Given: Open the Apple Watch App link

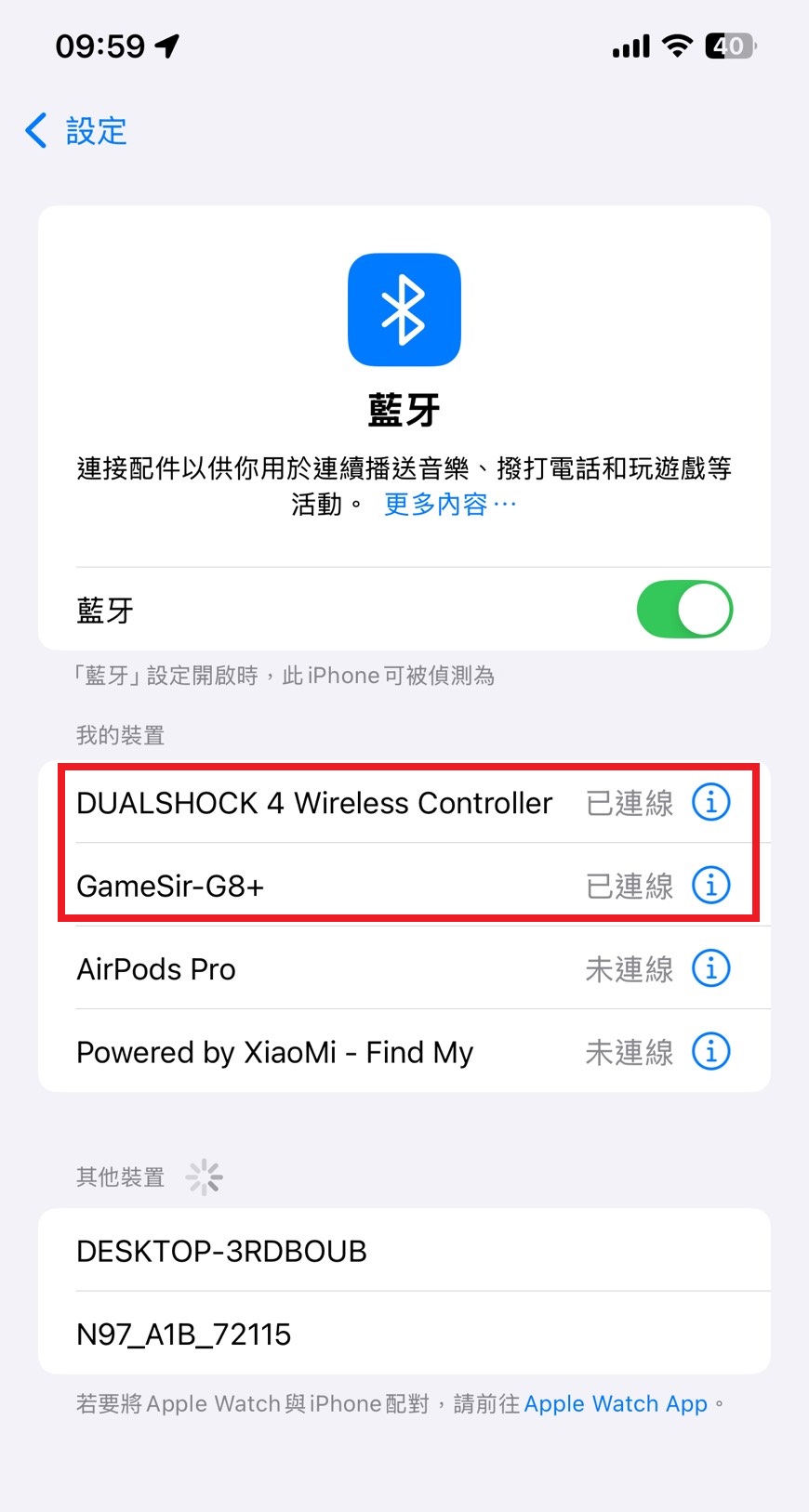Looking at the screenshot, I should [616, 1403].
